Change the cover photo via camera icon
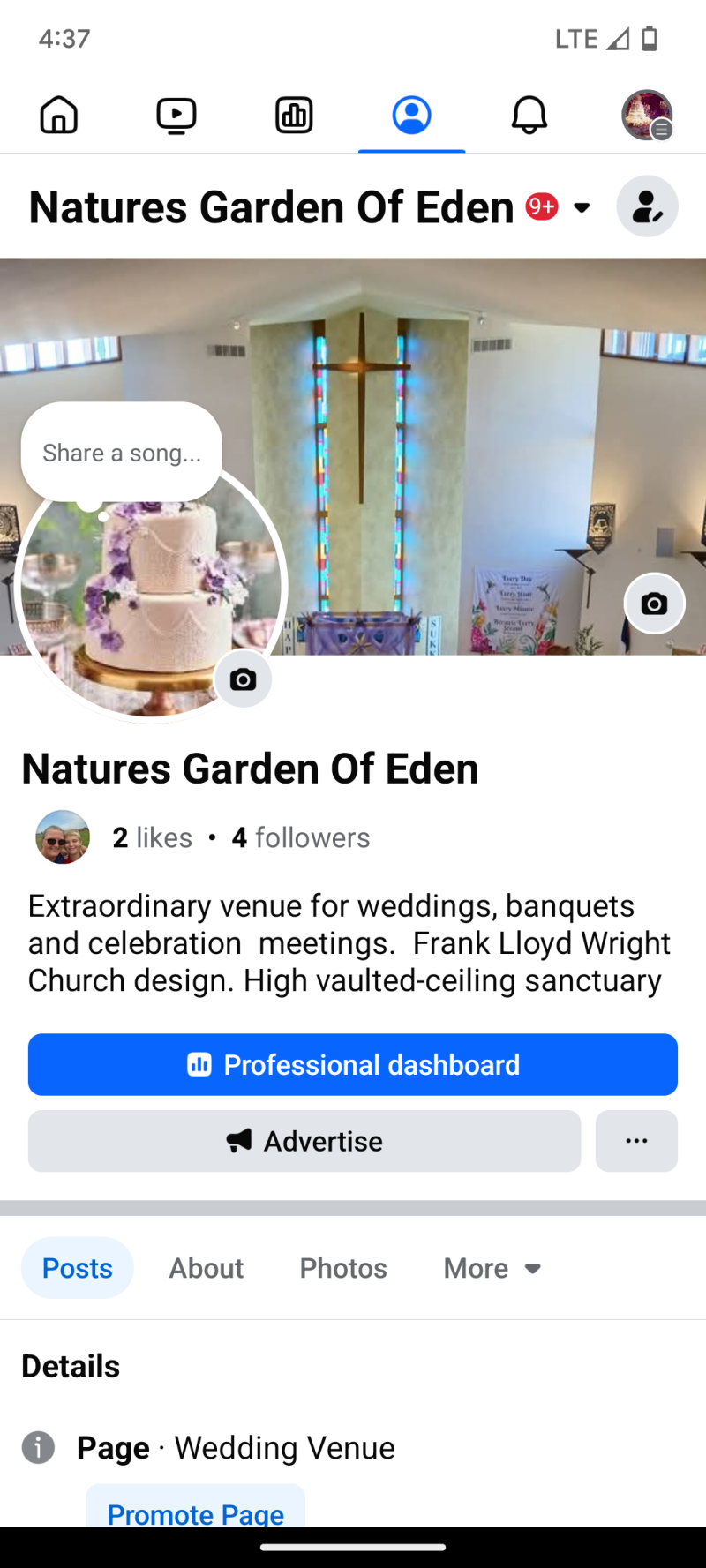This screenshot has height=1568, width=706. pyautogui.click(x=654, y=604)
